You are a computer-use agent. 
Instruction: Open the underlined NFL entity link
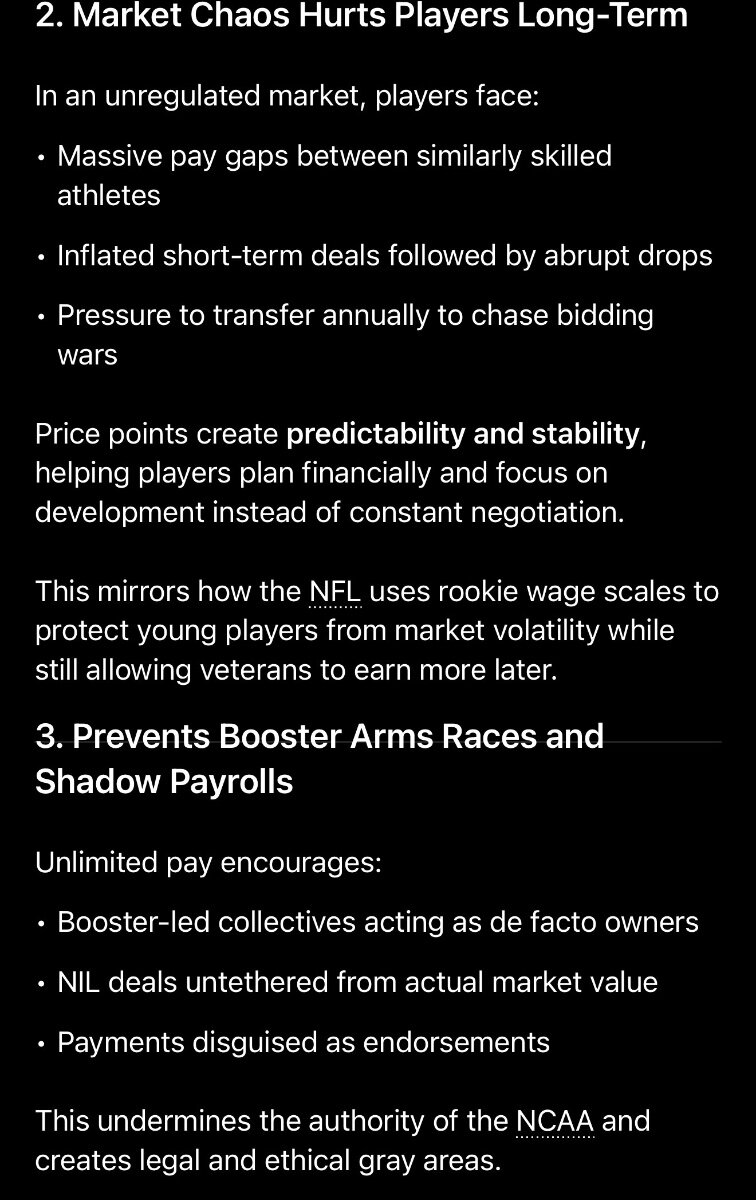pyautogui.click(x=335, y=592)
